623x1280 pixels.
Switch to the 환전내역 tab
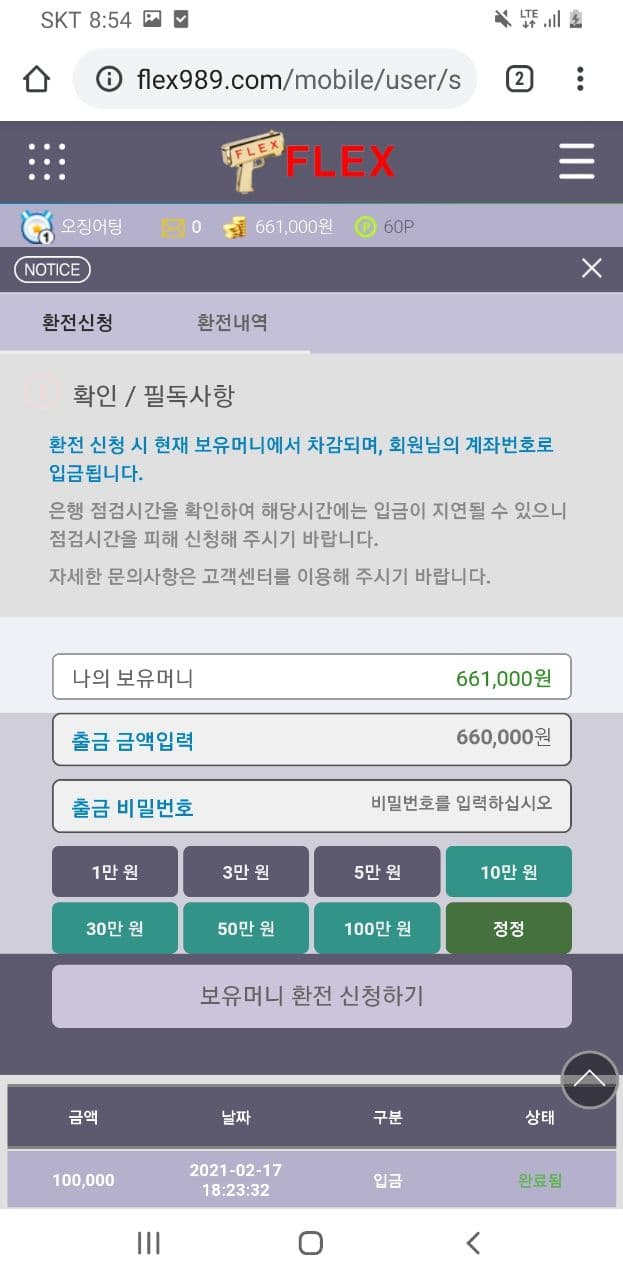click(232, 323)
